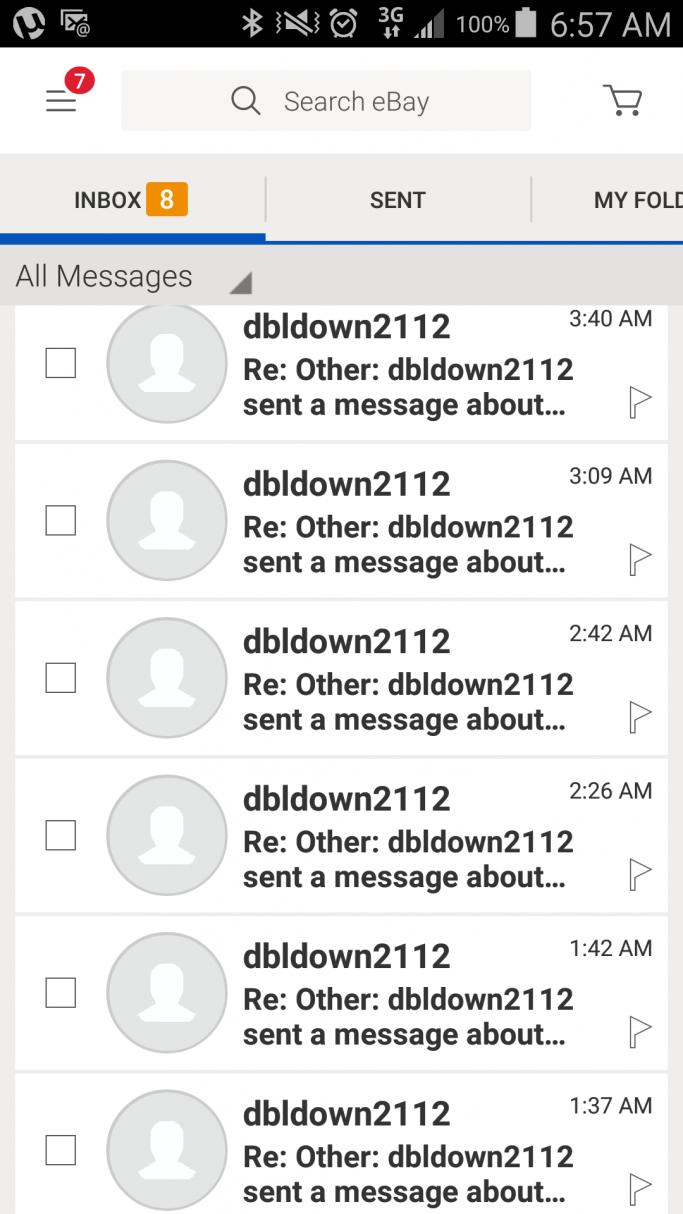
Task: Flag the message received at 3:09 AM
Action: [639, 560]
